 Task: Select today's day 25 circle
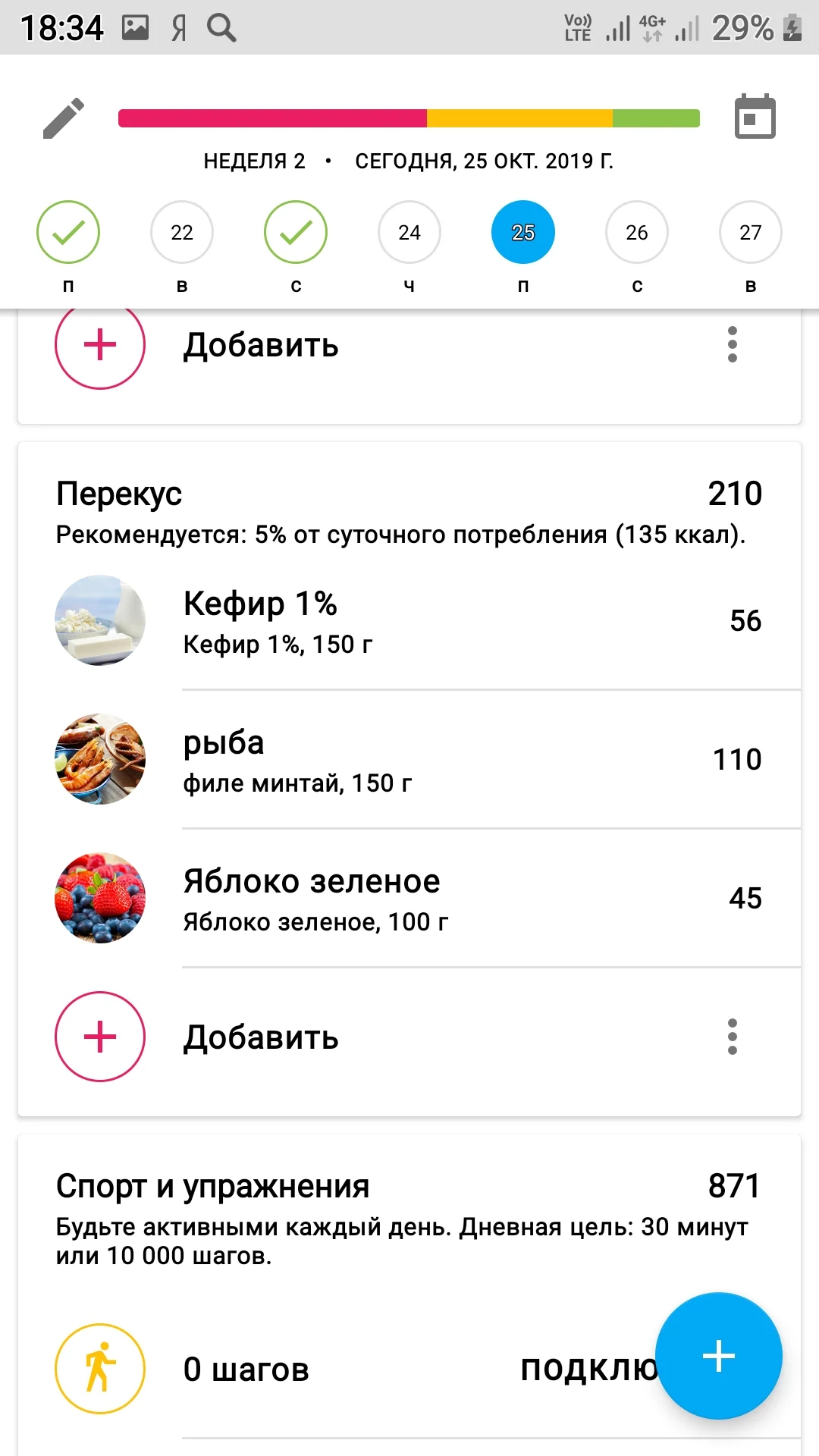(523, 232)
